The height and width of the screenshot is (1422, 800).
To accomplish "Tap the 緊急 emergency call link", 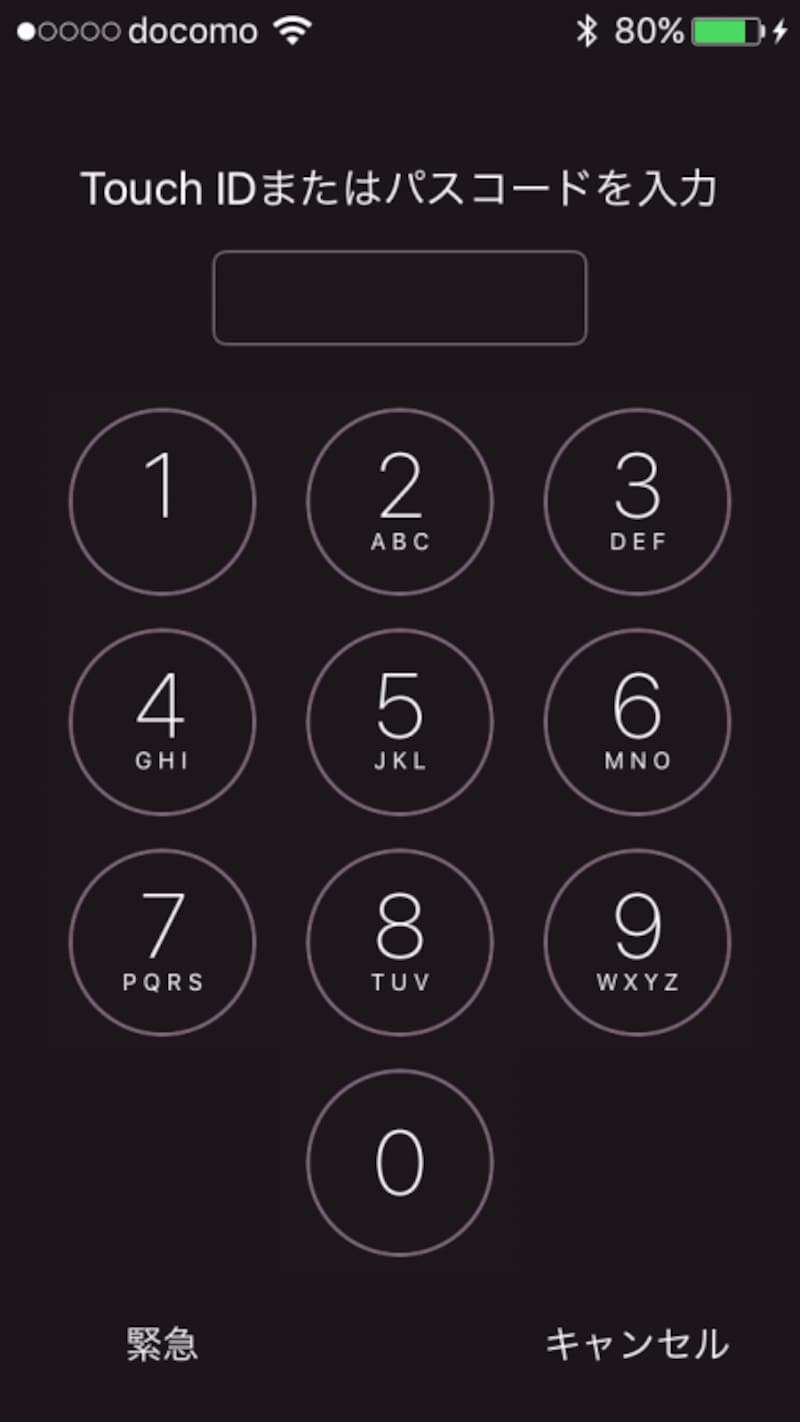I will point(160,1346).
